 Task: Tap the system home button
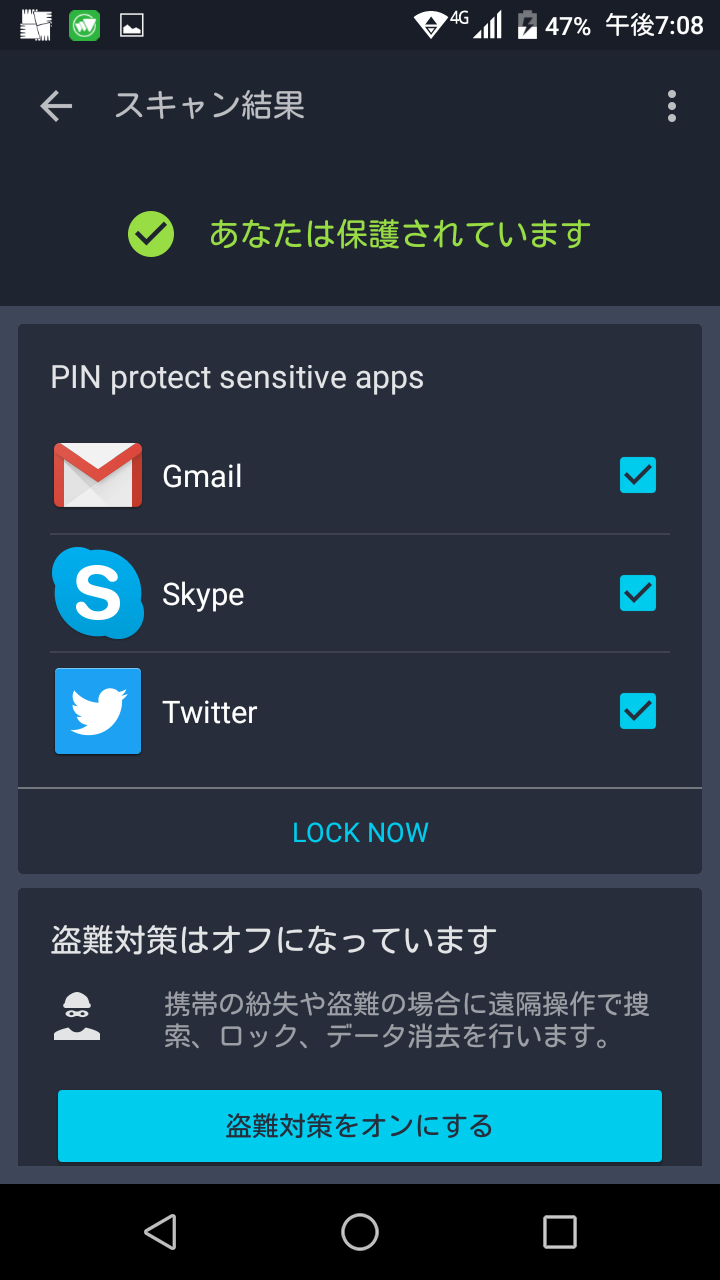click(360, 1232)
